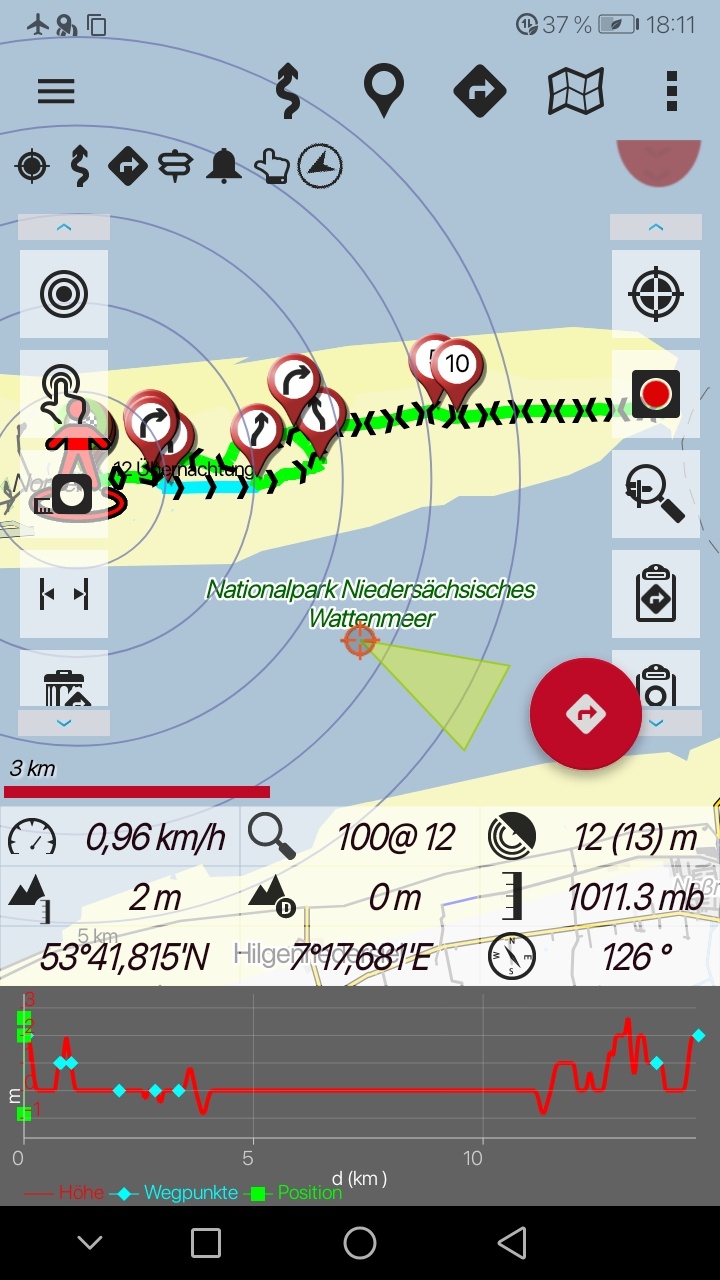
Task: Open the tracks and routes menu
Action: [288, 92]
